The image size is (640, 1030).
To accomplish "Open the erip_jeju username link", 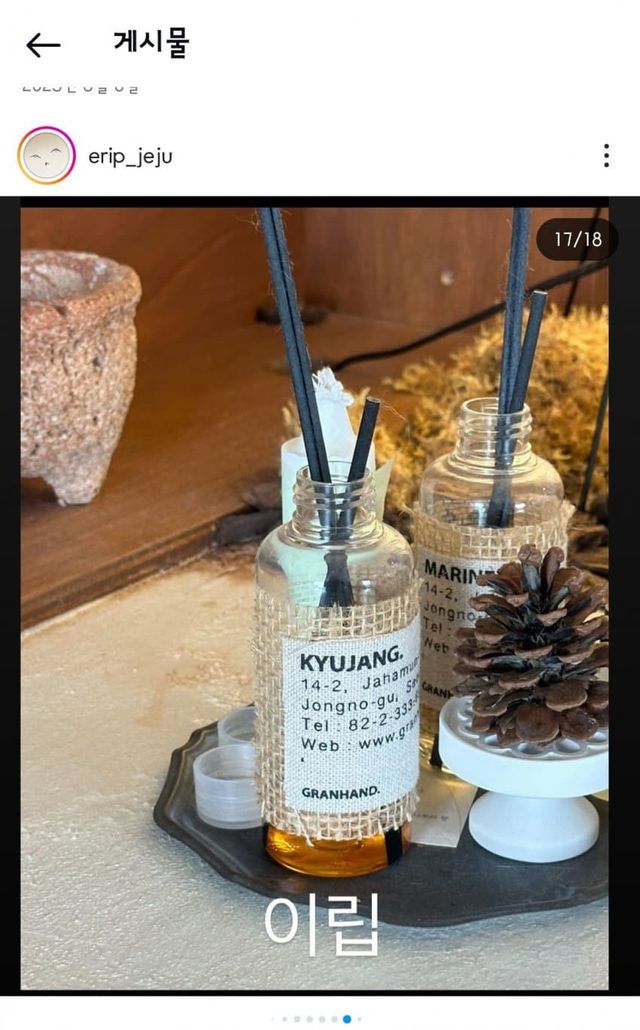I will (x=130, y=157).
